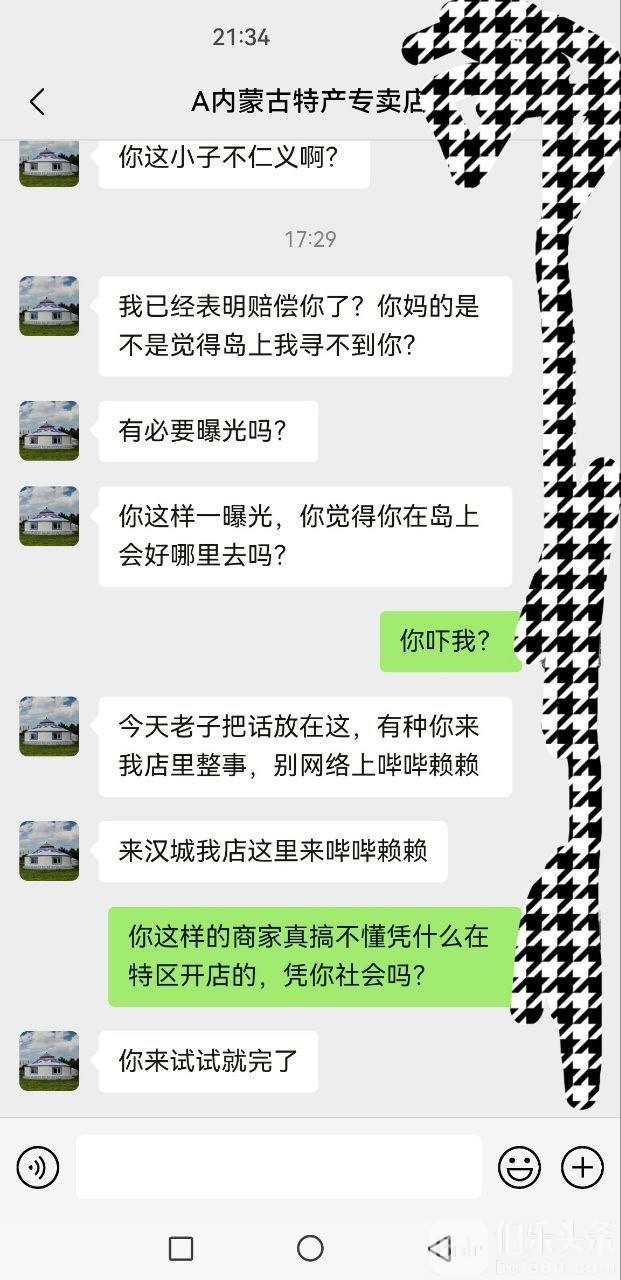The image size is (621, 1280).
Task: Open sender's avatar beside 有必要曝光吗？
Action: (x=49, y=431)
